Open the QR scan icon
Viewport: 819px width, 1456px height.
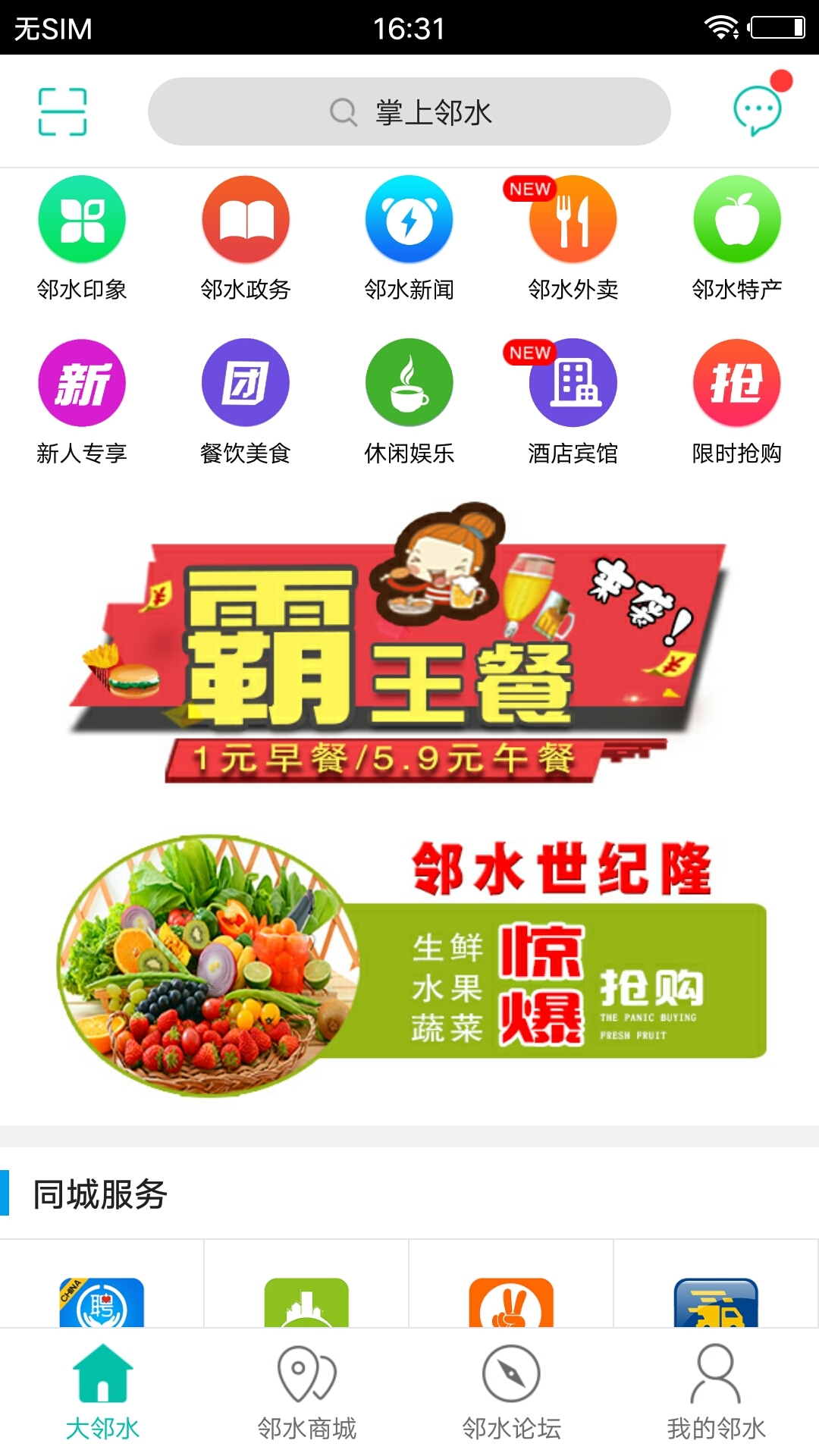tap(62, 111)
